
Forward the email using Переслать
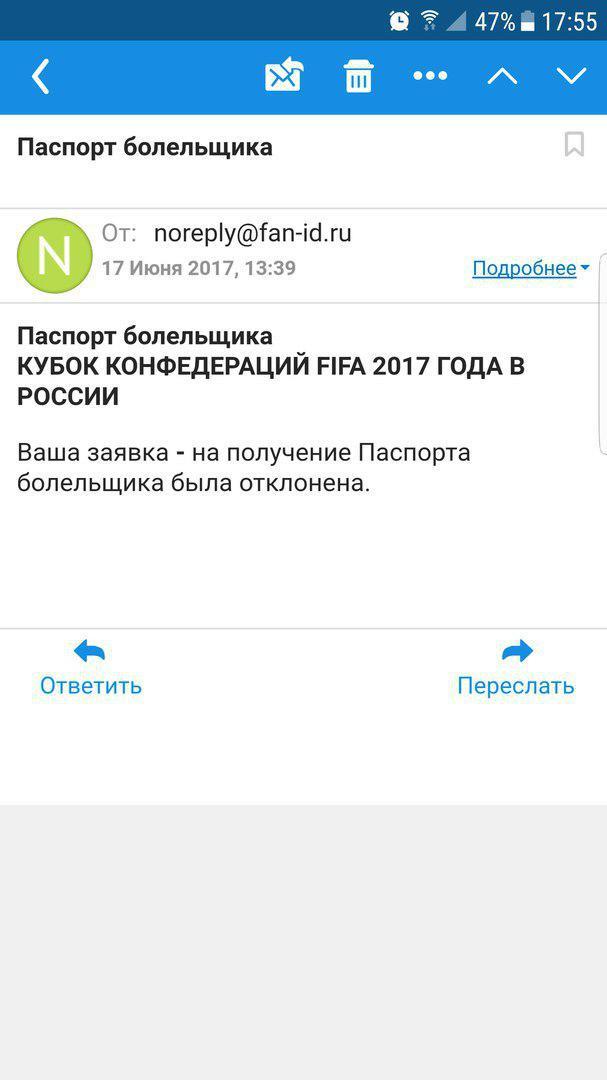pos(516,669)
